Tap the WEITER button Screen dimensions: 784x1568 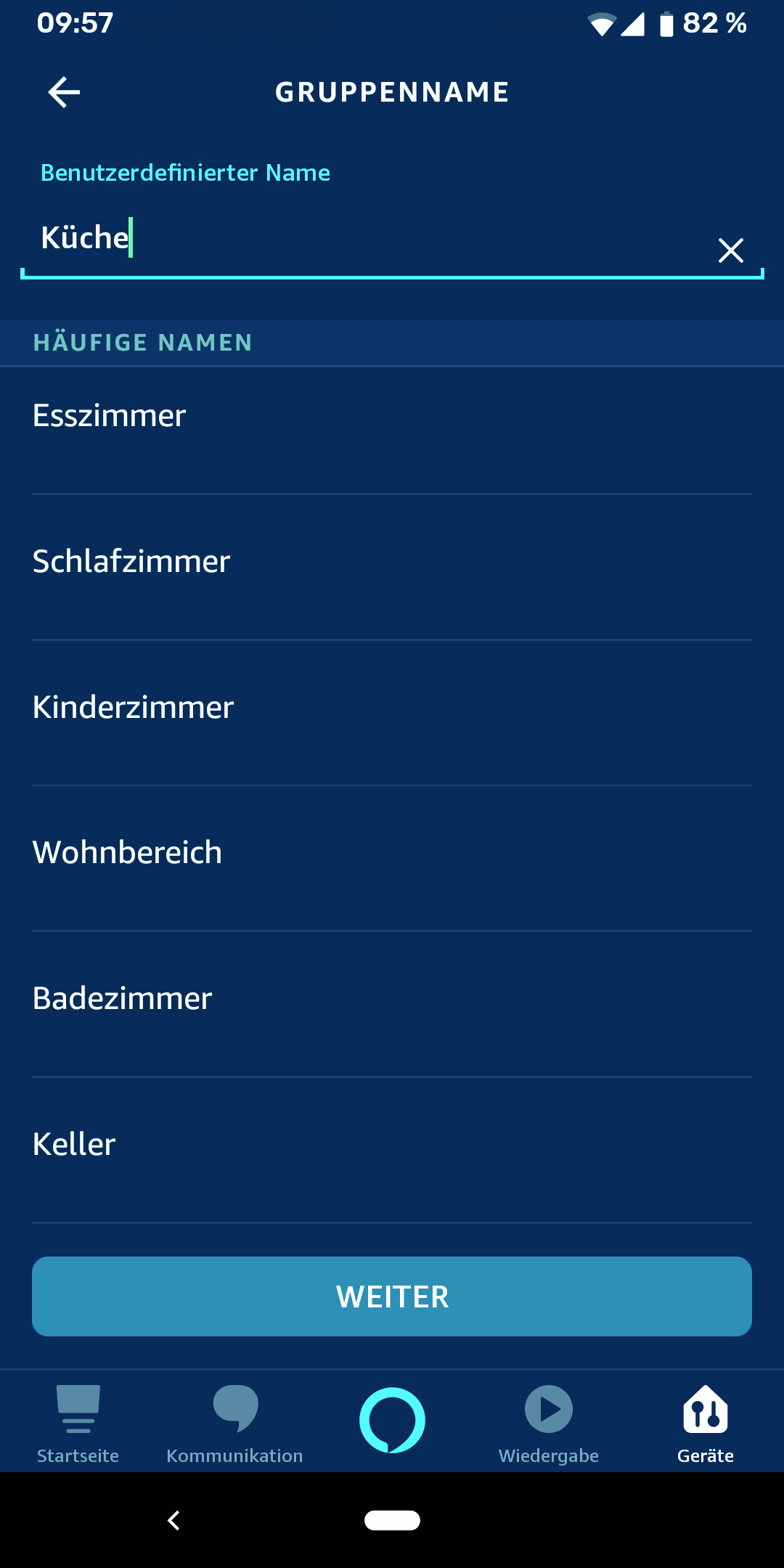click(x=392, y=1297)
